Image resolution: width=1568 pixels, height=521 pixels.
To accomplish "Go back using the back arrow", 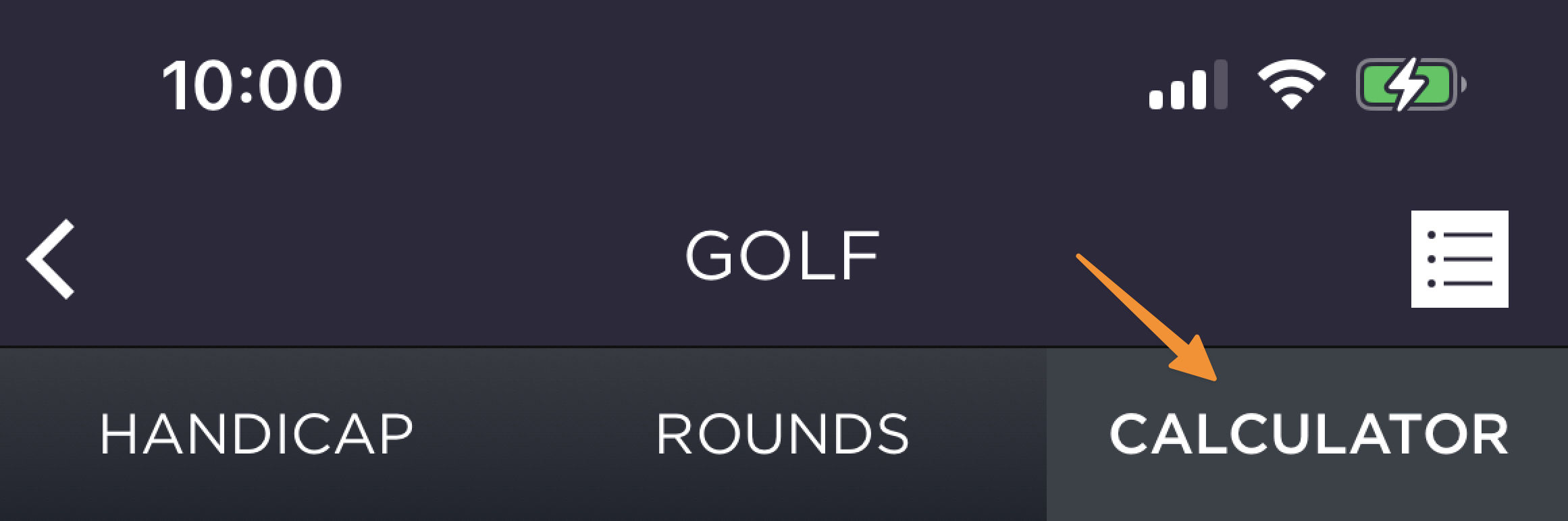I will tap(51, 259).
